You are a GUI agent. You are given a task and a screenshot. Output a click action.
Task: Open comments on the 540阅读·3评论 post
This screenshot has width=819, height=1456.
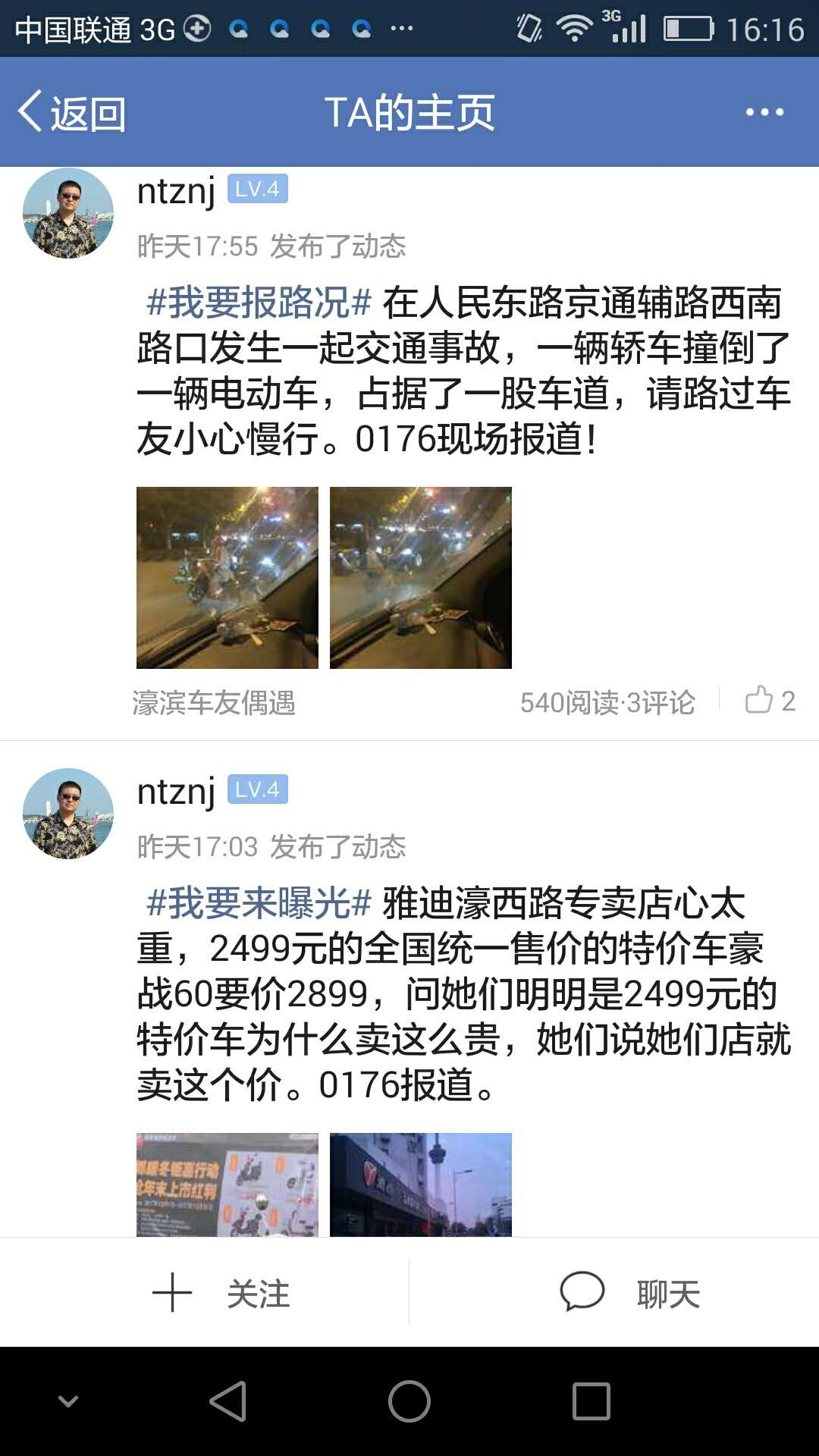pyautogui.click(x=607, y=703)
